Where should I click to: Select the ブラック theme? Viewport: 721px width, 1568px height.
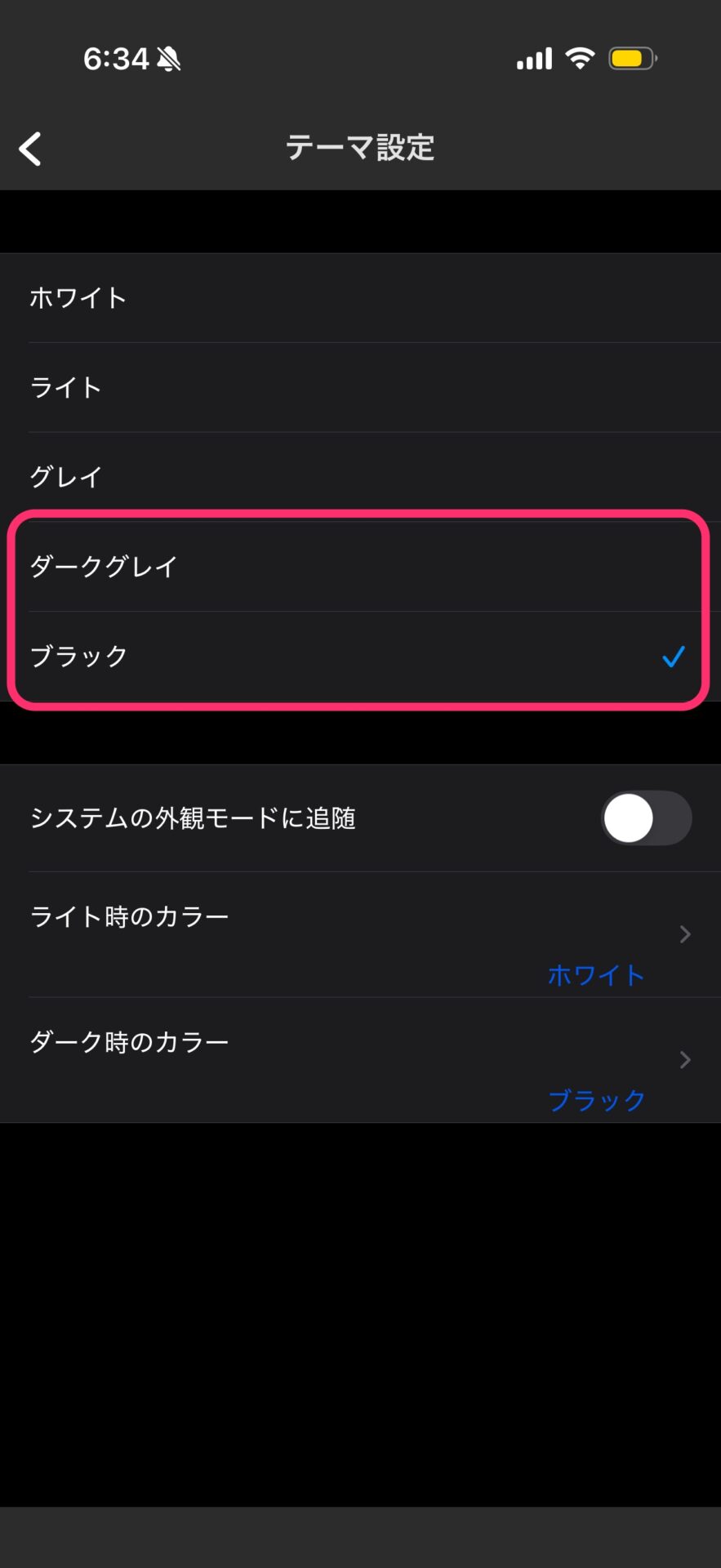tap(359, 656)
